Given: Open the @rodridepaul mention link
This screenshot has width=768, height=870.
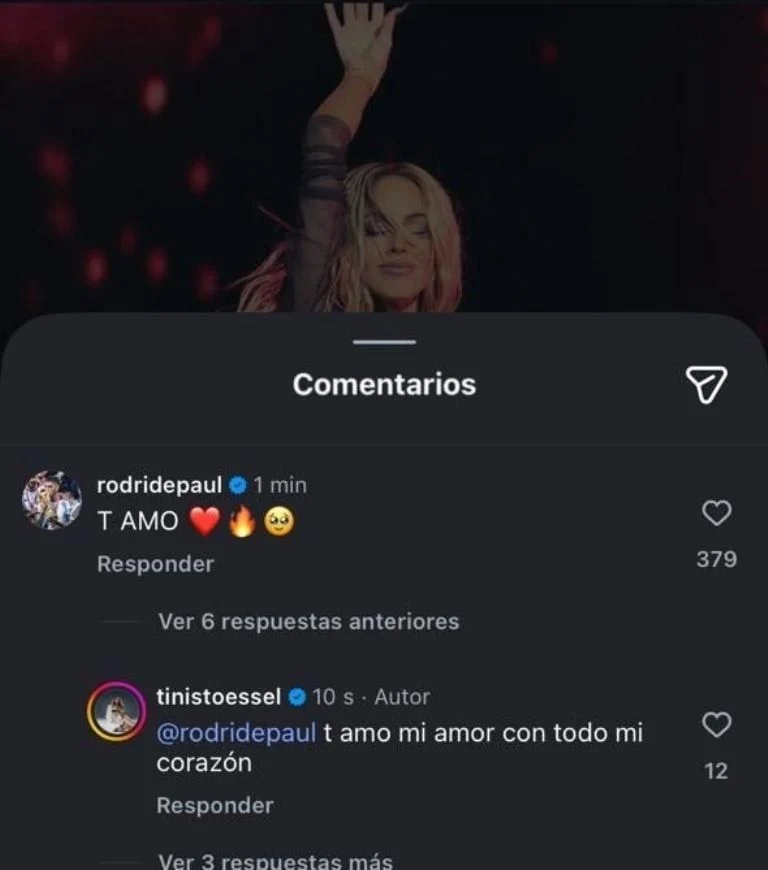Looking at the screenshot, I should [x=236, y=733].
